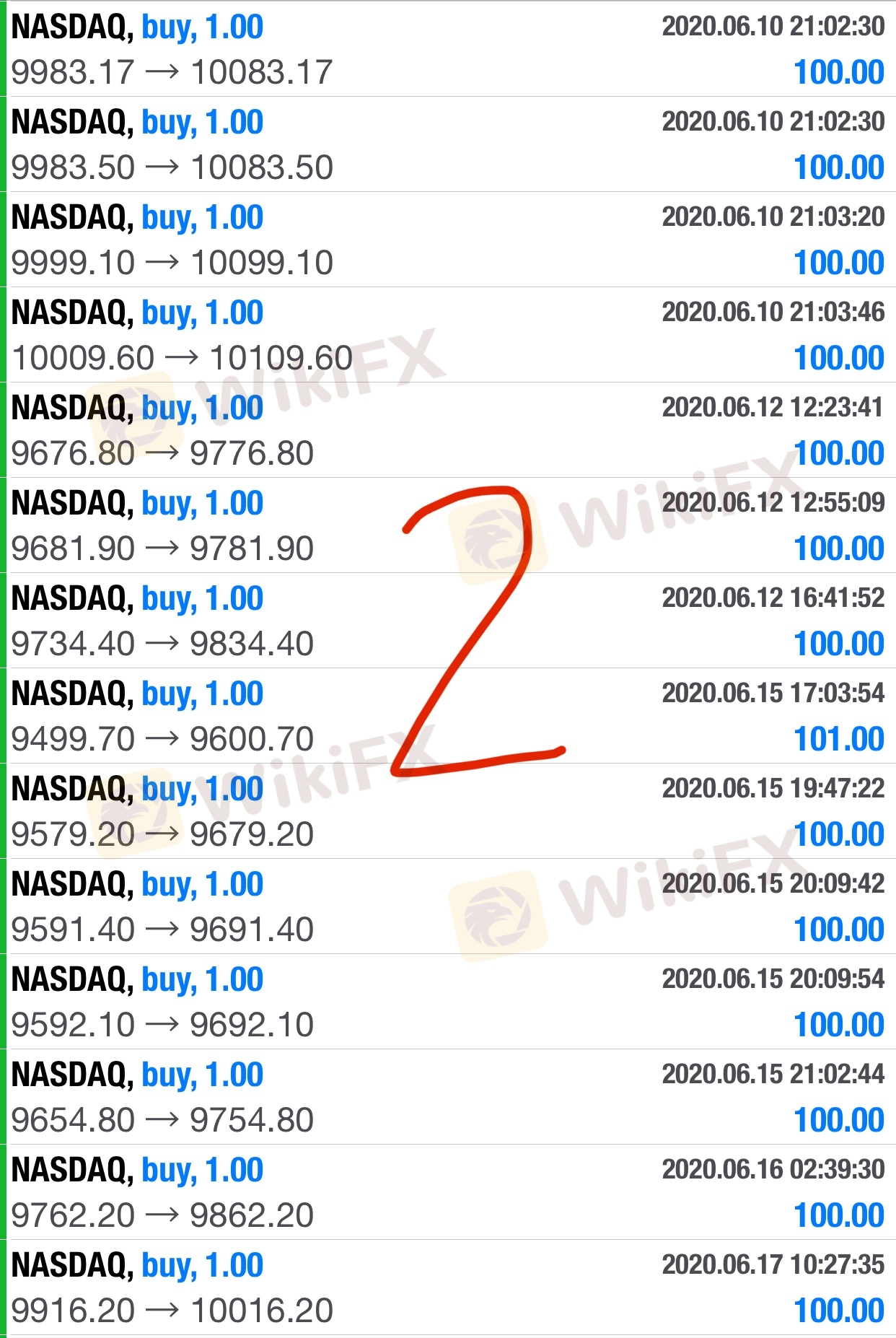Tap the trade from 9916.20 to 10016.20
This screenshot has height=1338, width=896.
(x=447, y=1287)
